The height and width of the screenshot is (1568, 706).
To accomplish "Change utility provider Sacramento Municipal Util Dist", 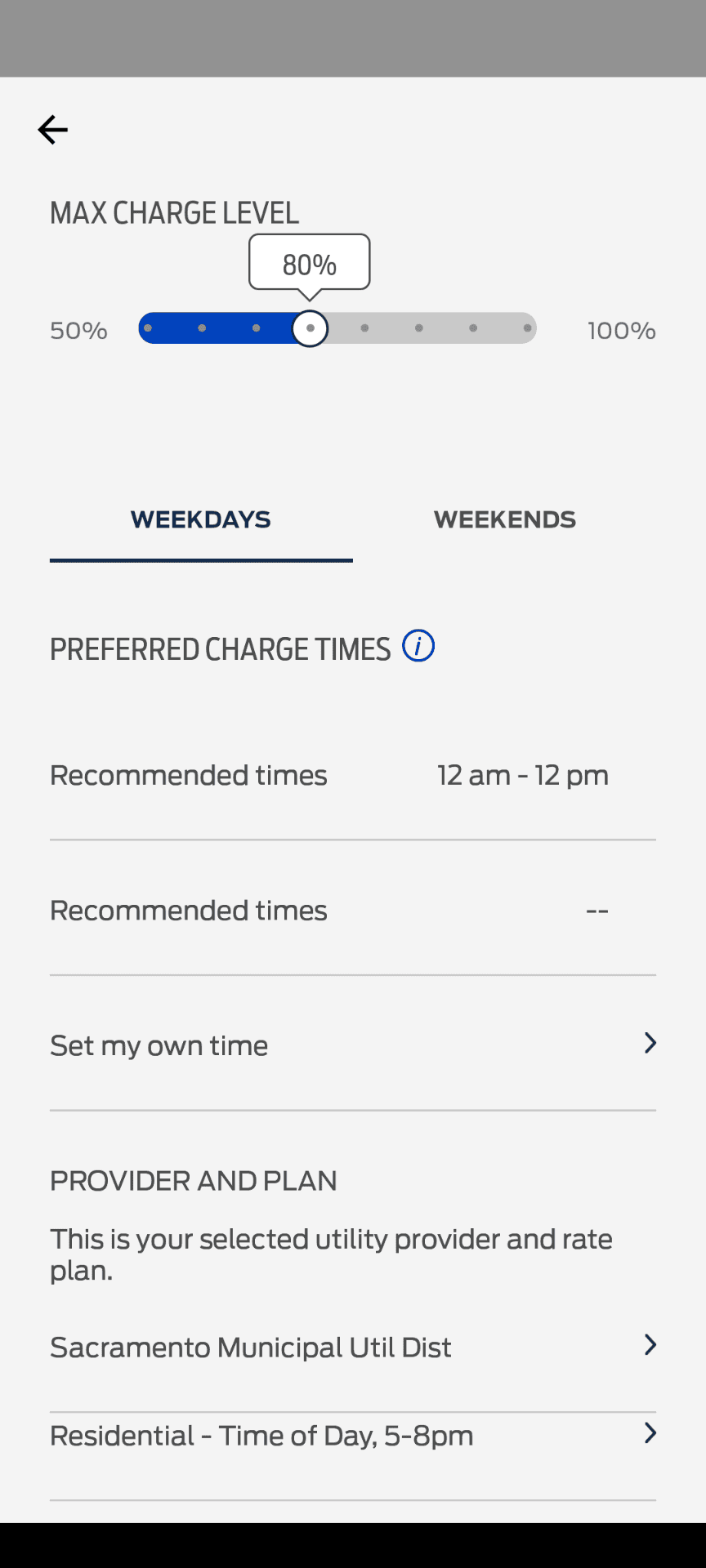I will 353,1347.
